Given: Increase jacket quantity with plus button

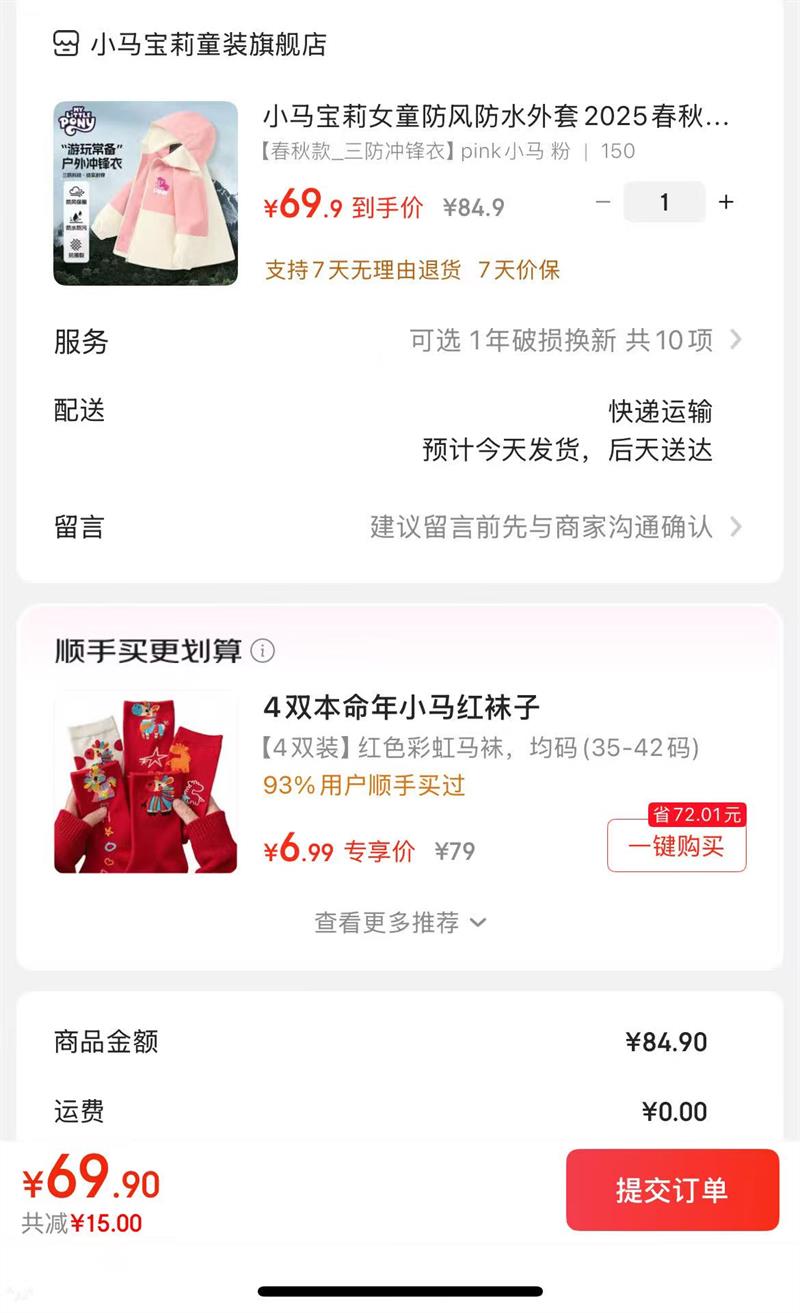Looking at the screenshot, I should pyautogui.click(x=726, y=202).
